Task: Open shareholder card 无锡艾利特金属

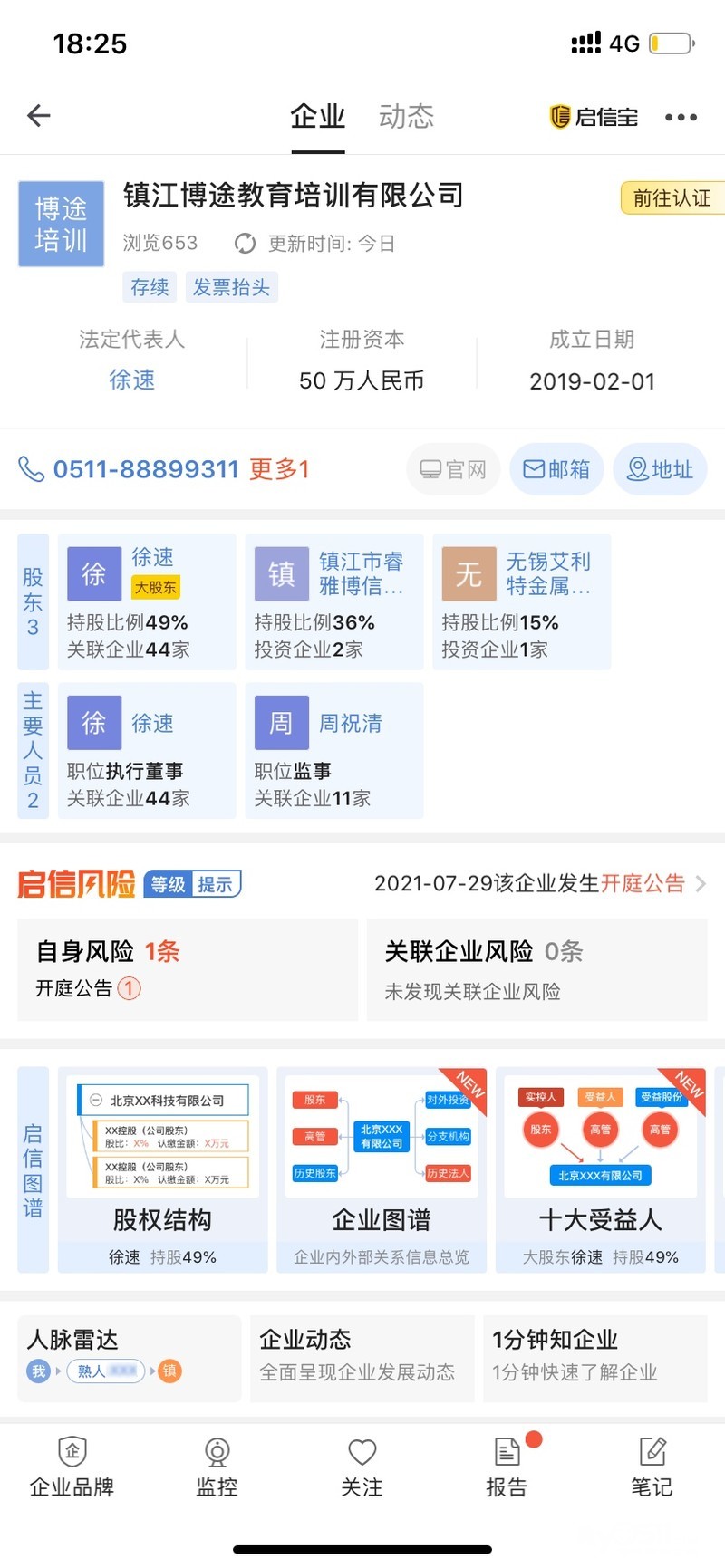Action: pyautogui.click(x=521, y=601)
